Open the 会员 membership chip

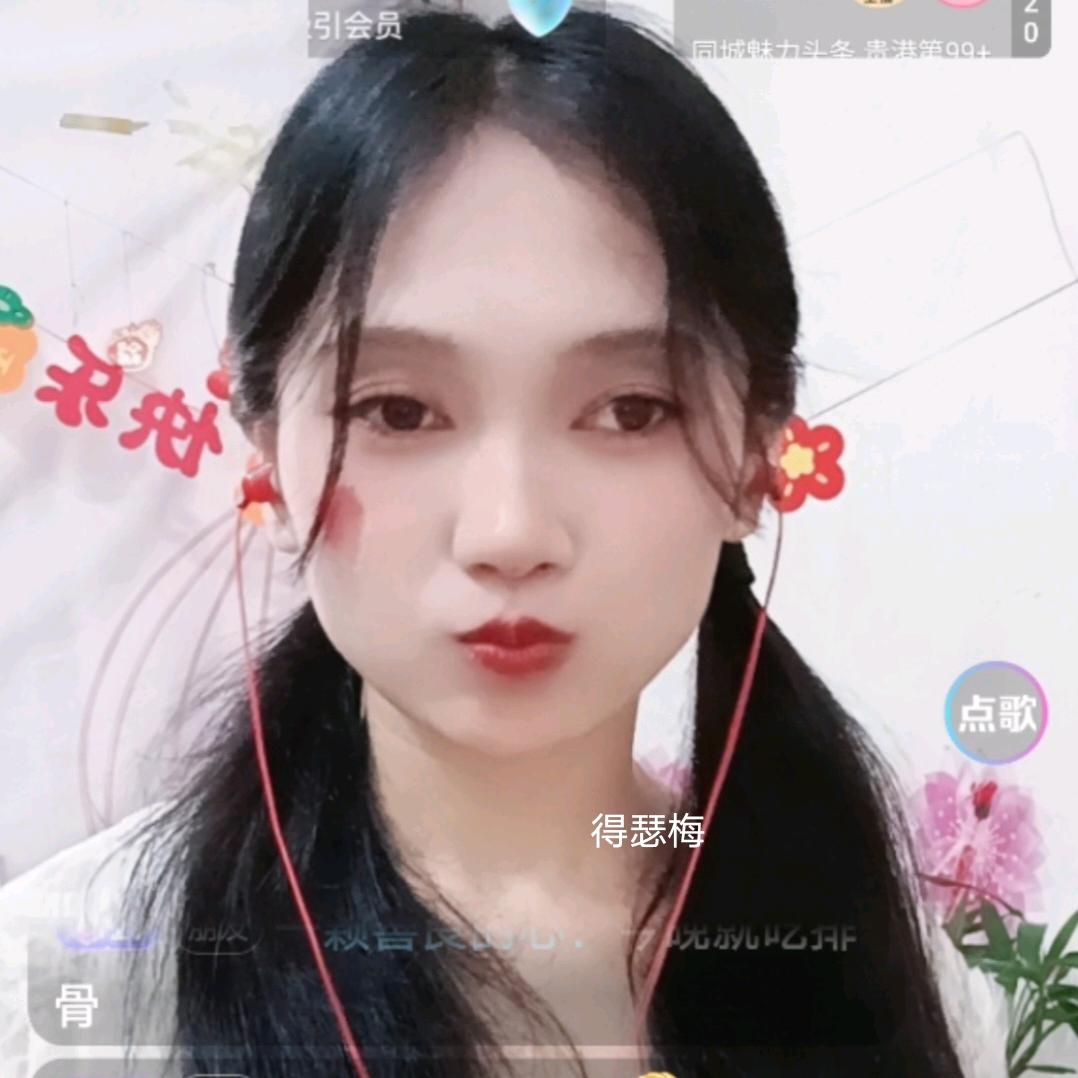point(355,28)
